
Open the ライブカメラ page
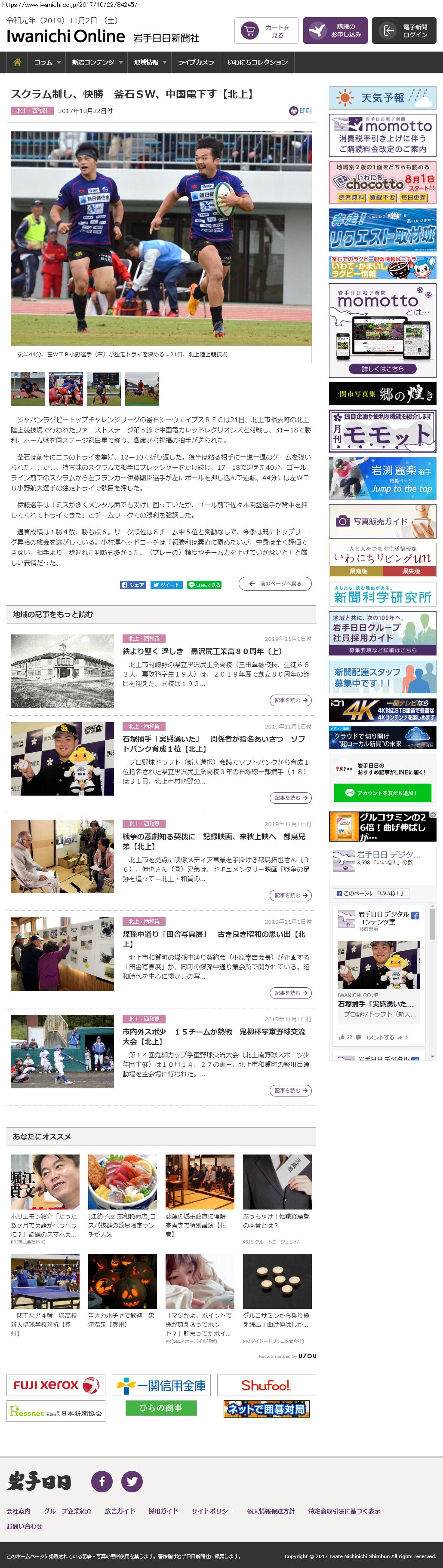[x=196, y=62]
